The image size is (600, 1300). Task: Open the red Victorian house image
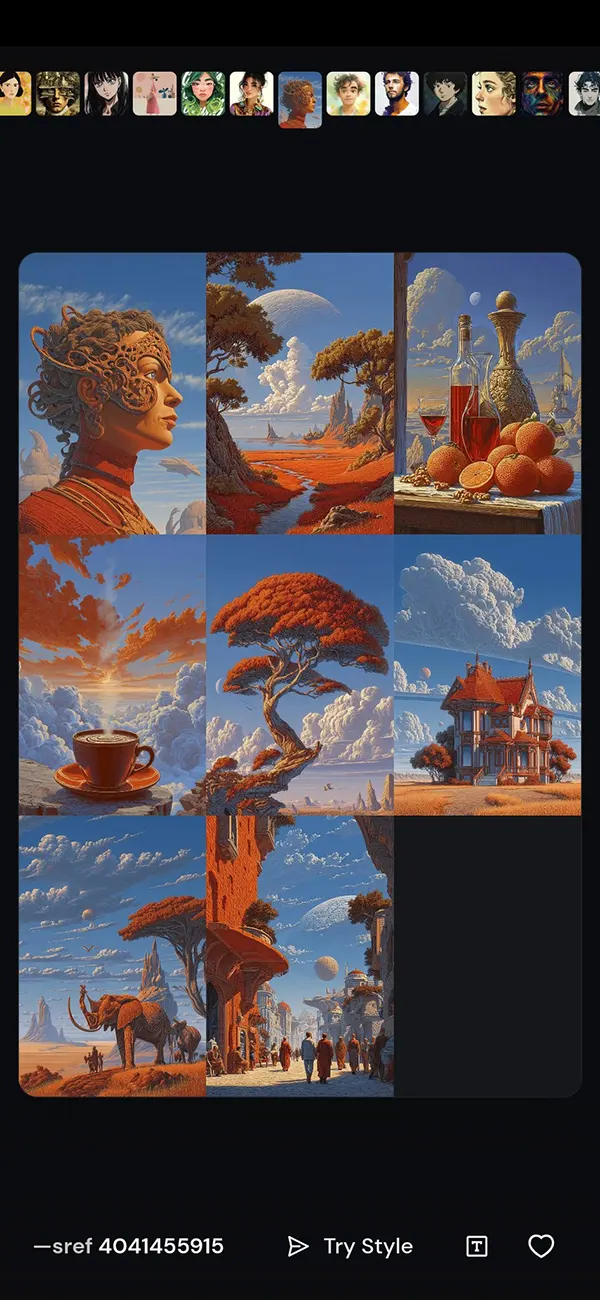point(488,675)
